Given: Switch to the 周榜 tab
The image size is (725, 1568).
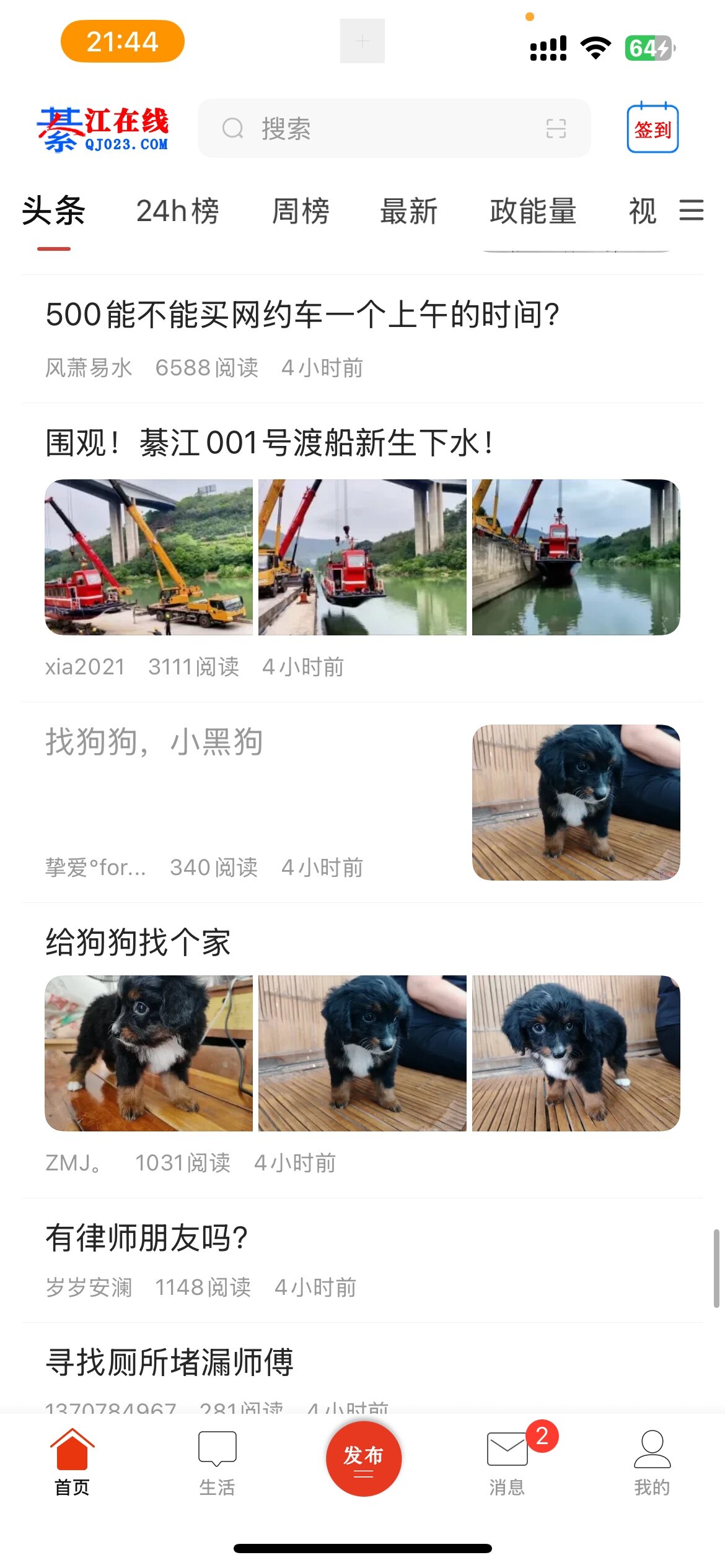Looking at the screenshot, I should [301, 211].
